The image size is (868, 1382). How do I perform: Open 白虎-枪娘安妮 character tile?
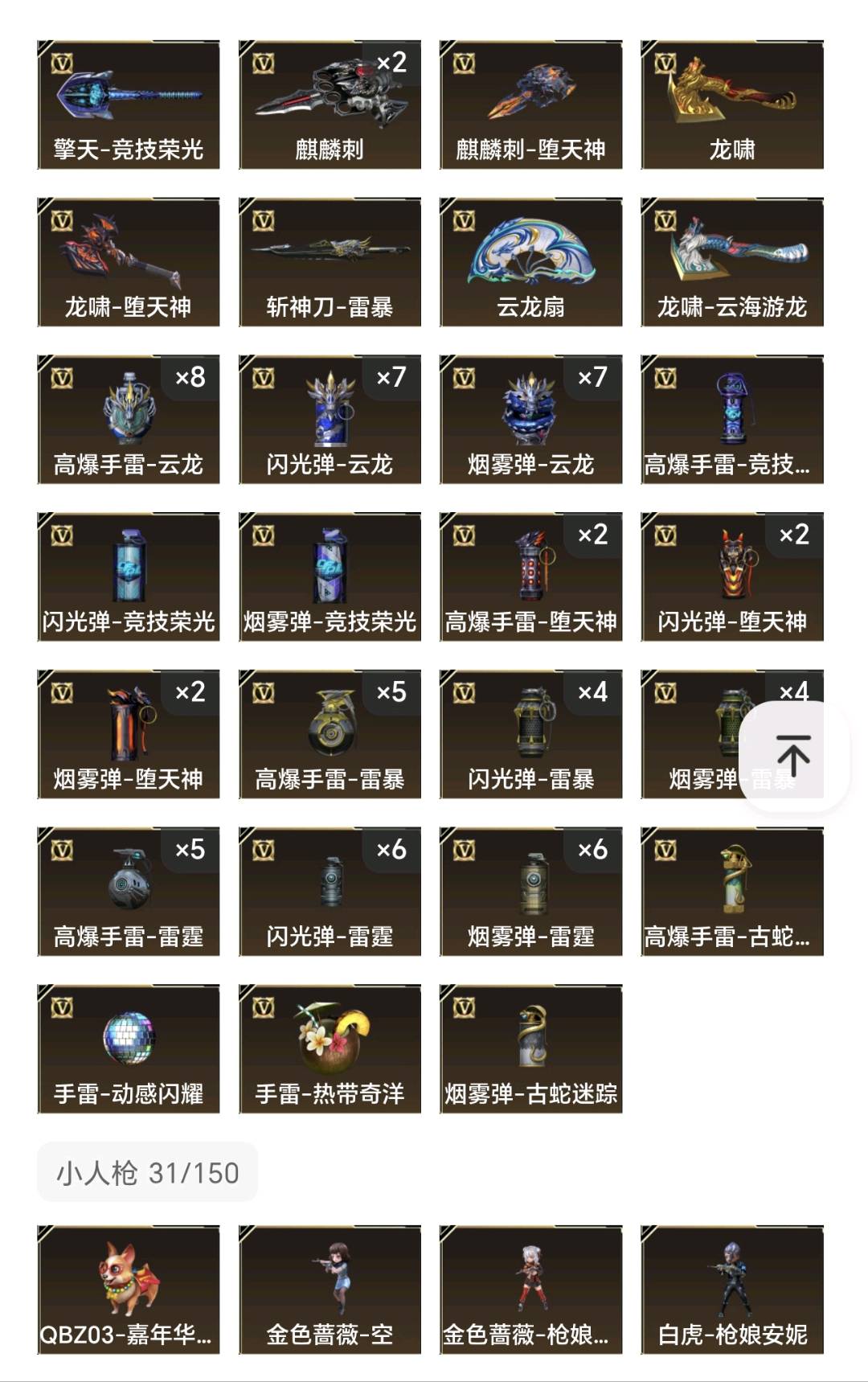coord(732,1290)
